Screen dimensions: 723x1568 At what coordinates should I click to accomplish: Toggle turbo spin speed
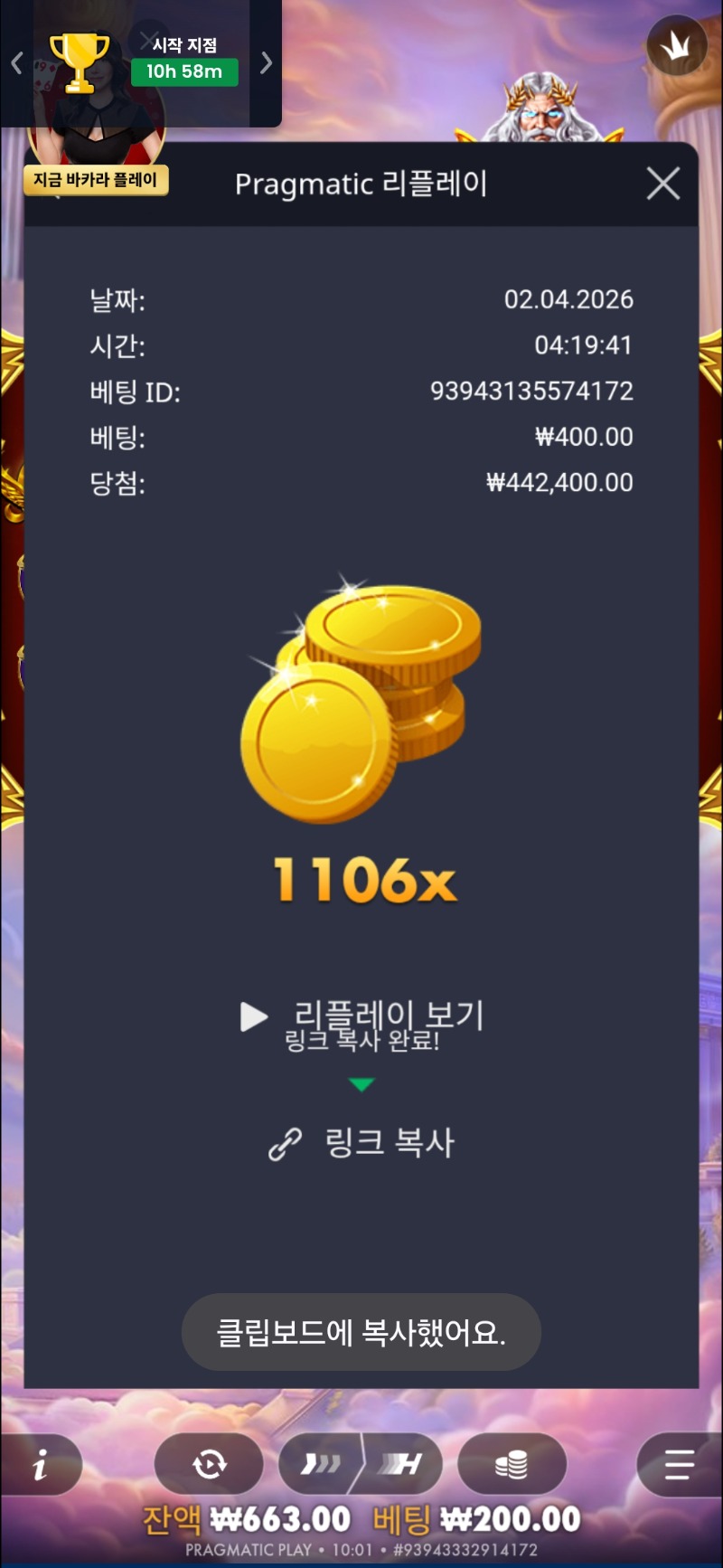tap(321, 1464)
